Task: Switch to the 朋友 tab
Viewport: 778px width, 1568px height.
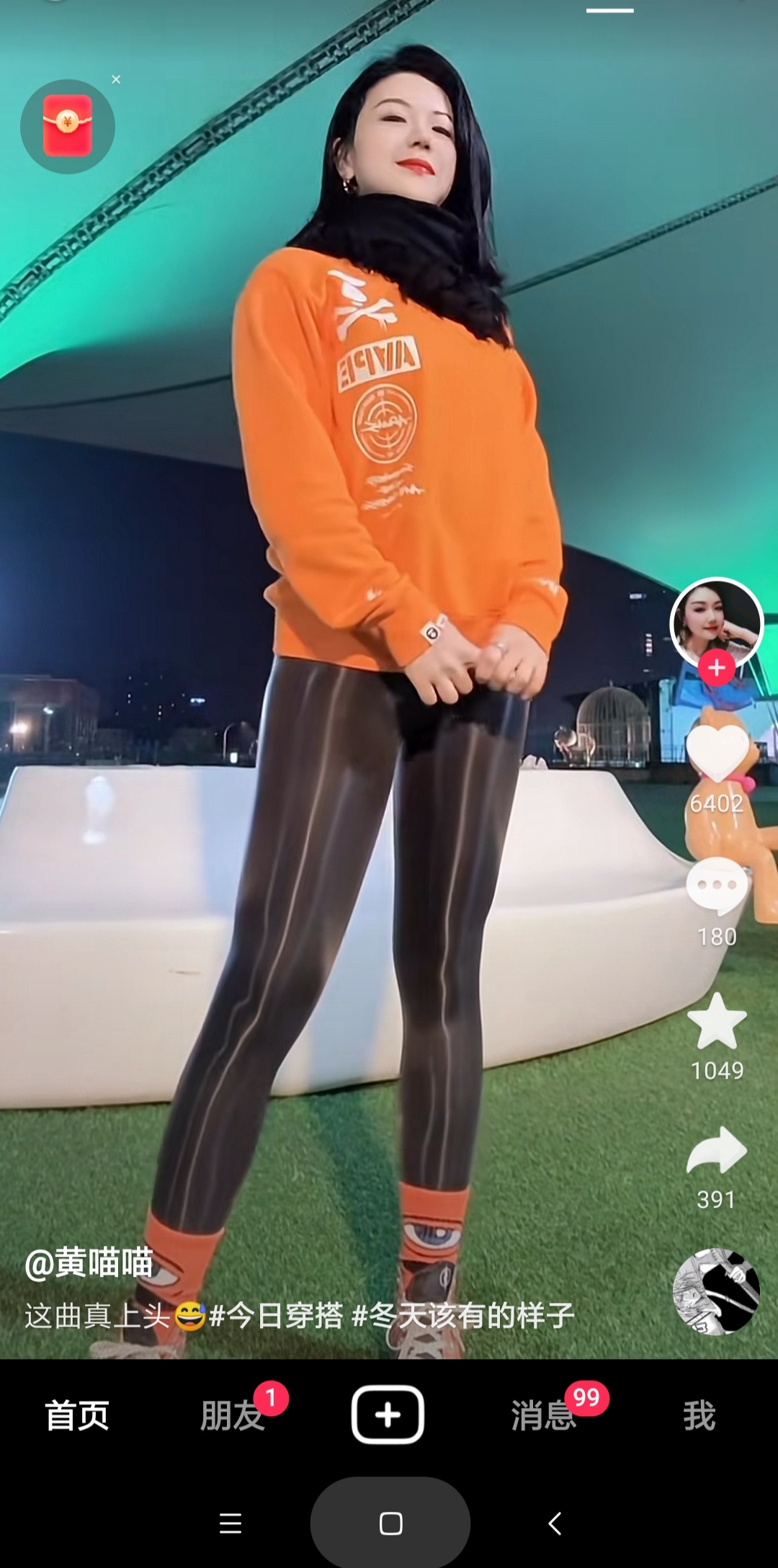Action: tap(233, 1415)
